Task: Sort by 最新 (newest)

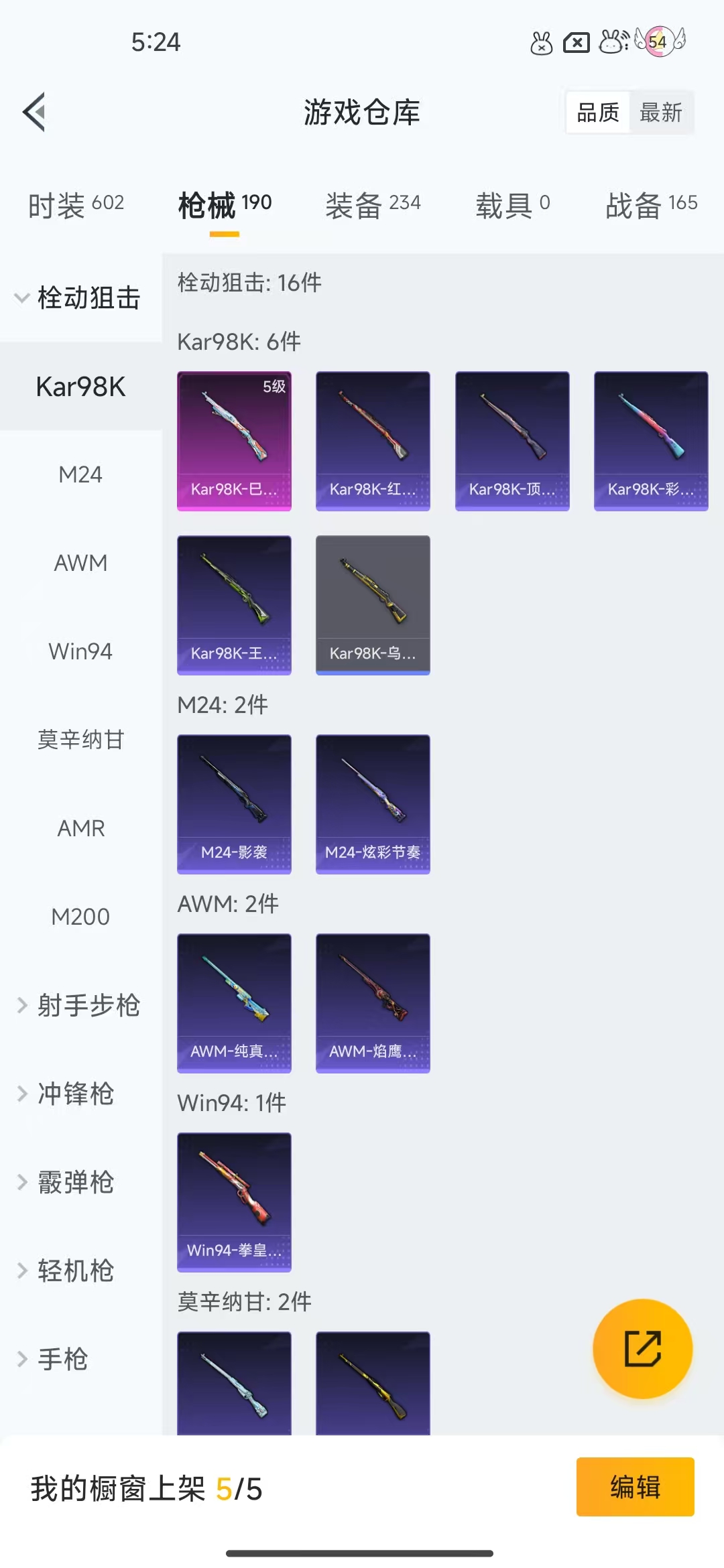Action: 660,113
